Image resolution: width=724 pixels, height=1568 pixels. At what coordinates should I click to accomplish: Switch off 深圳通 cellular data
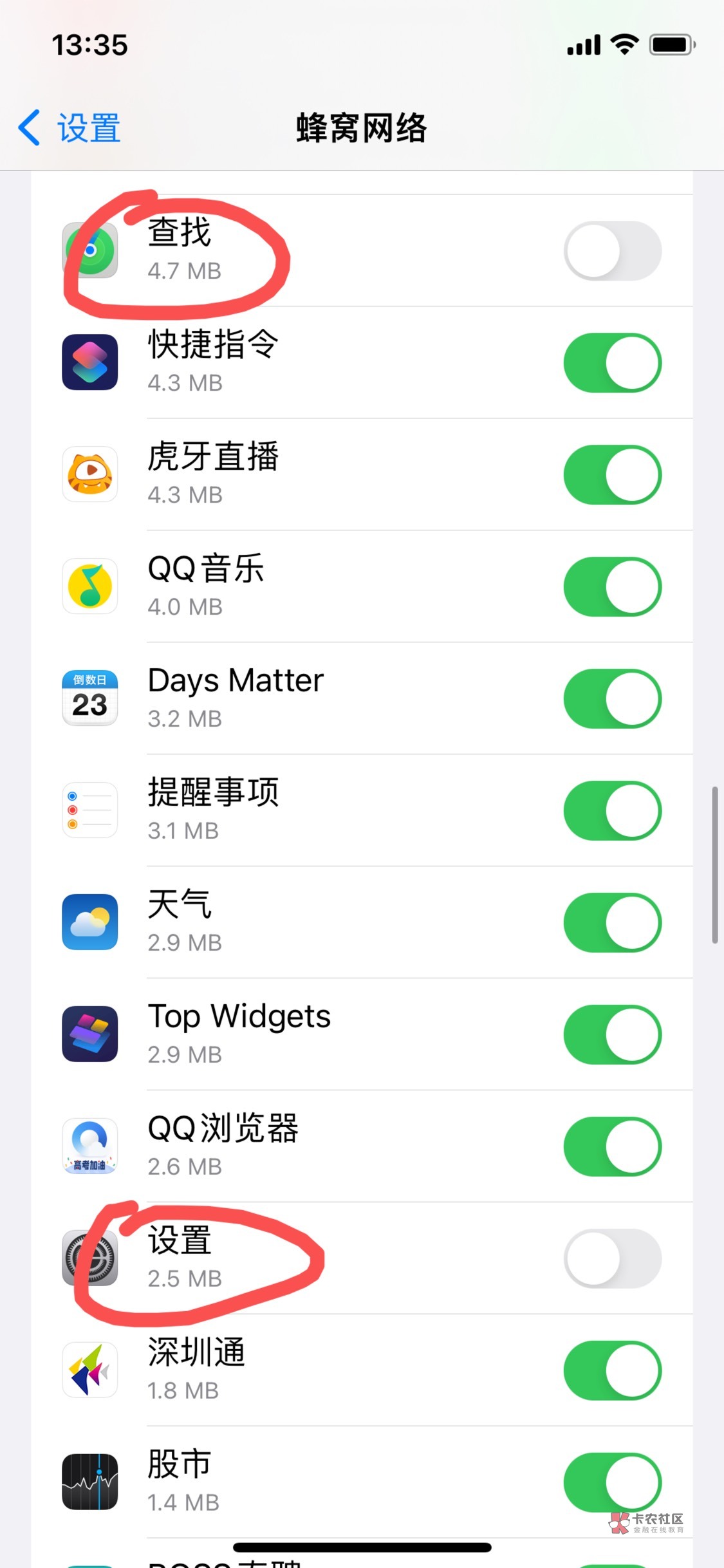613,1371
